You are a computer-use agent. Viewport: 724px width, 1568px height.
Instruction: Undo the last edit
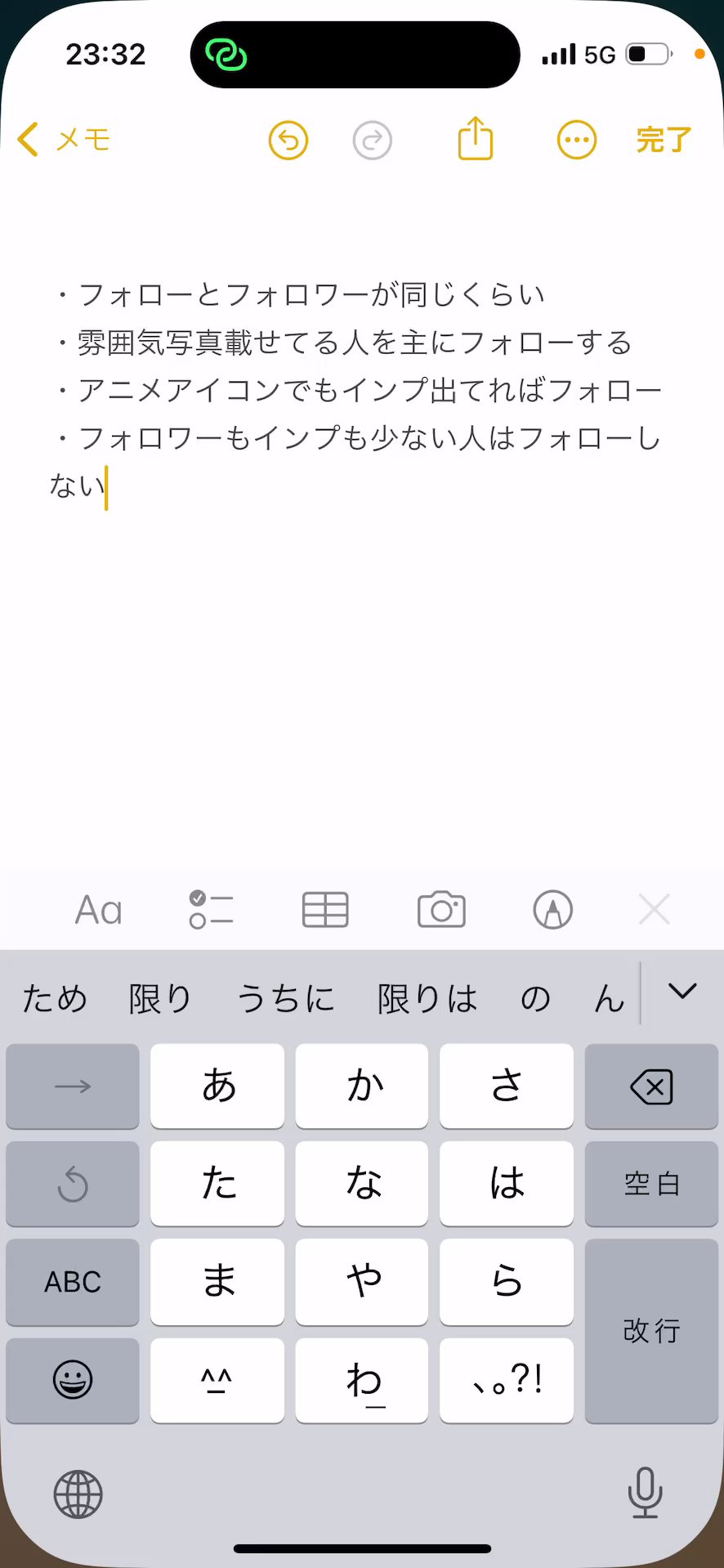coord(288,141)
